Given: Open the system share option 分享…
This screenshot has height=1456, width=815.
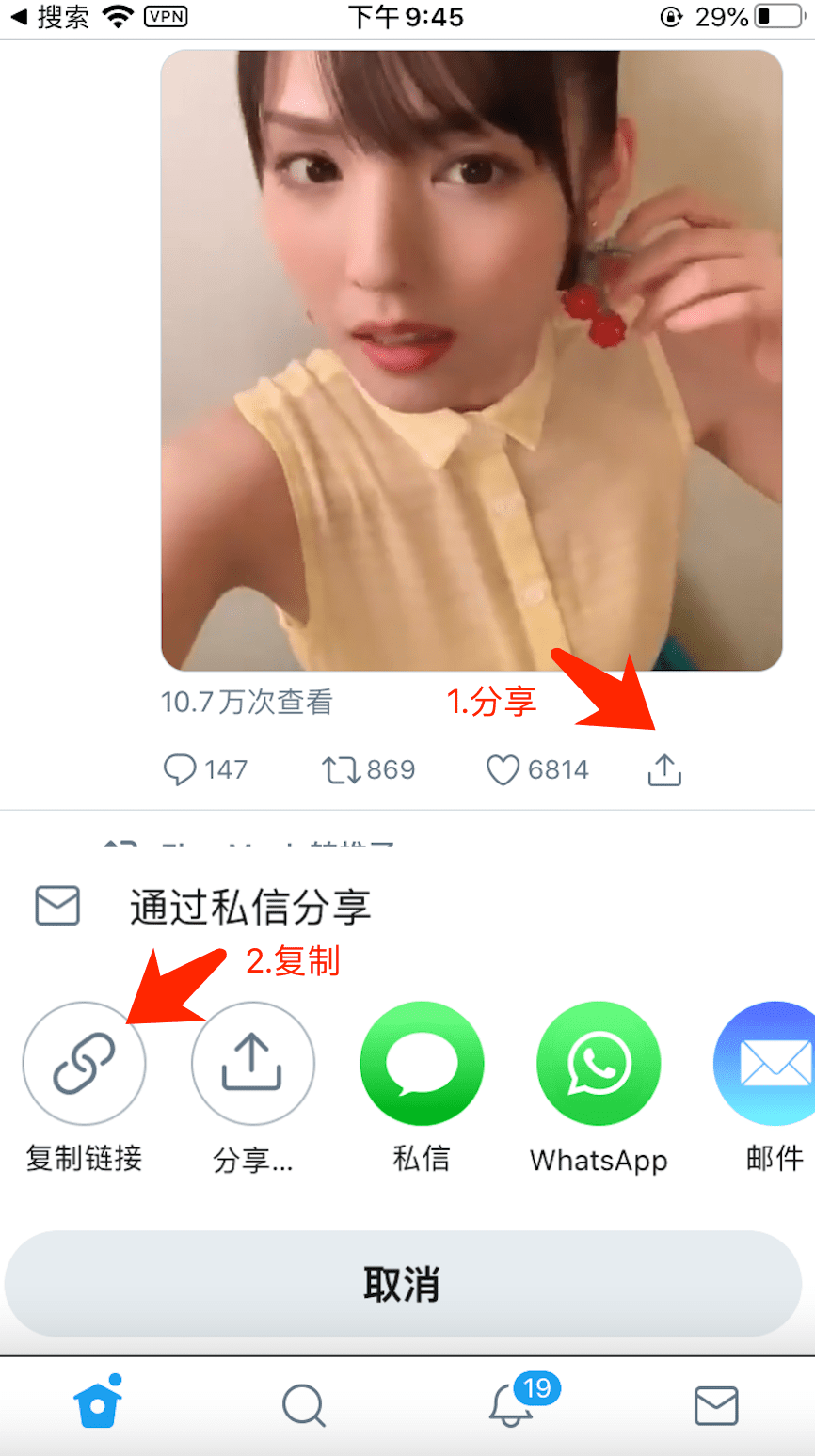Looking at the screenshot, I should pyautogui.click(x=252, y=1063).
